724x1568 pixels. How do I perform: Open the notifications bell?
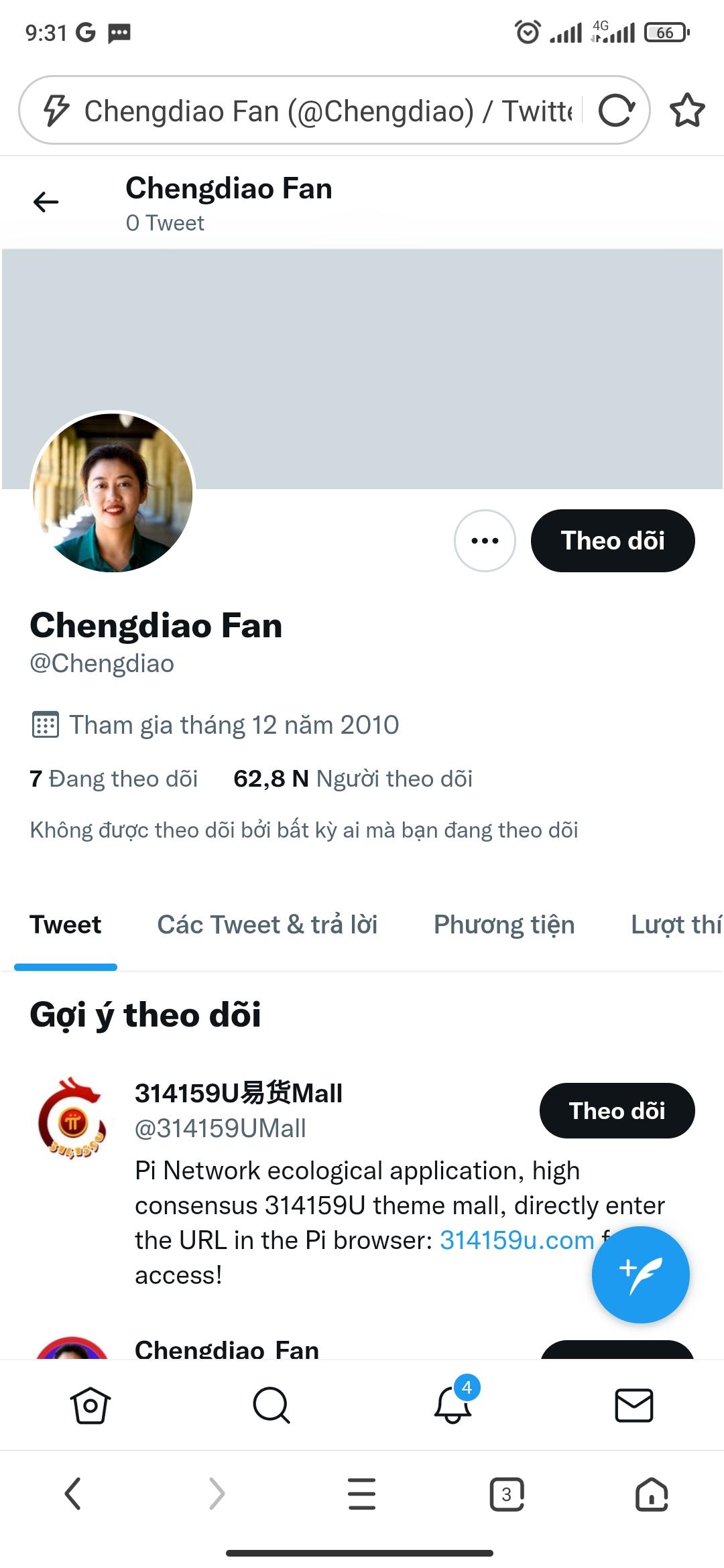point(452,1404)
